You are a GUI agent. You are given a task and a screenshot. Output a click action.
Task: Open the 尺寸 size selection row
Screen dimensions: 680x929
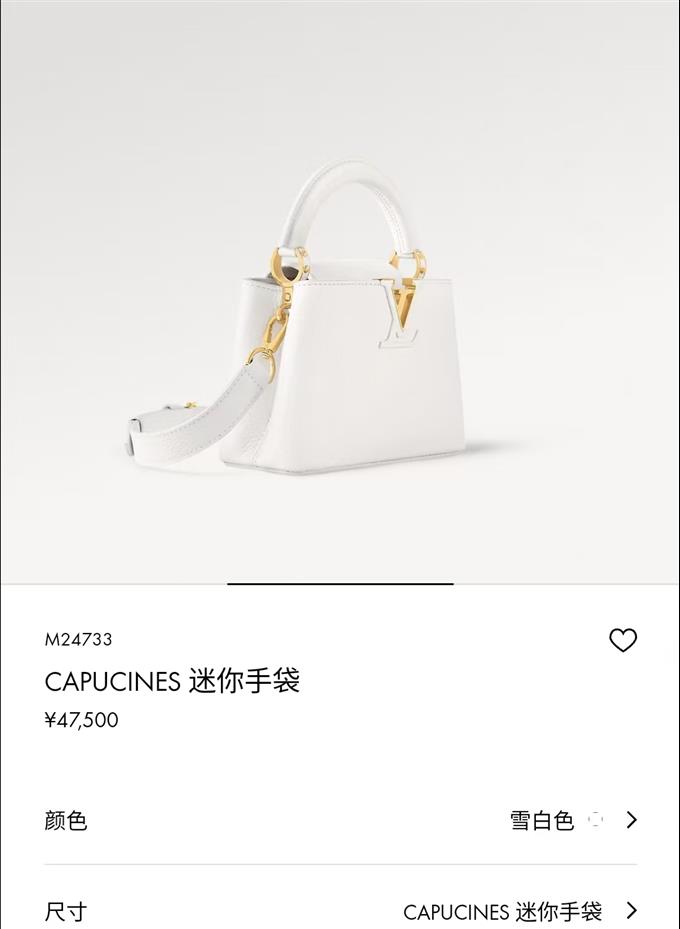[340, 911]
